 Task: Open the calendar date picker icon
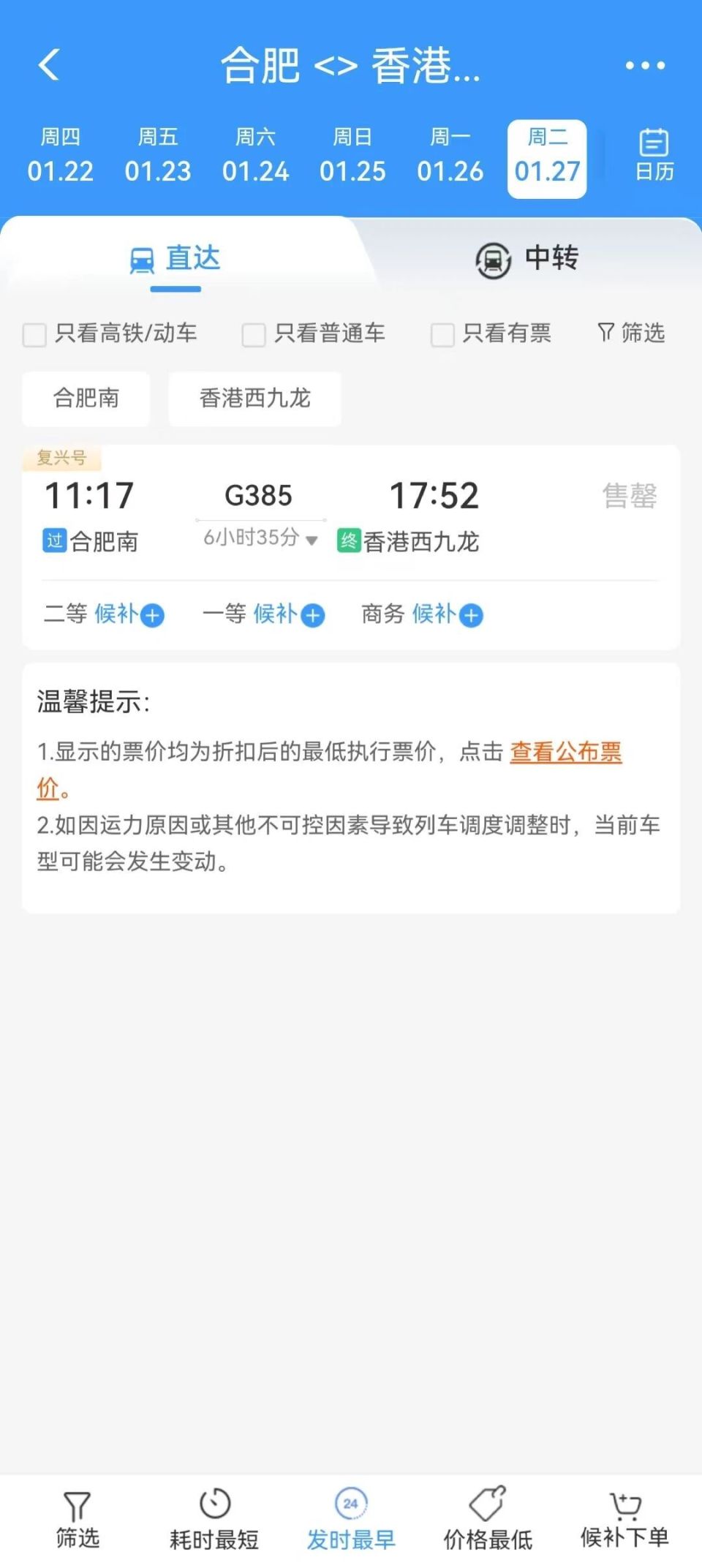pos(654,155)
